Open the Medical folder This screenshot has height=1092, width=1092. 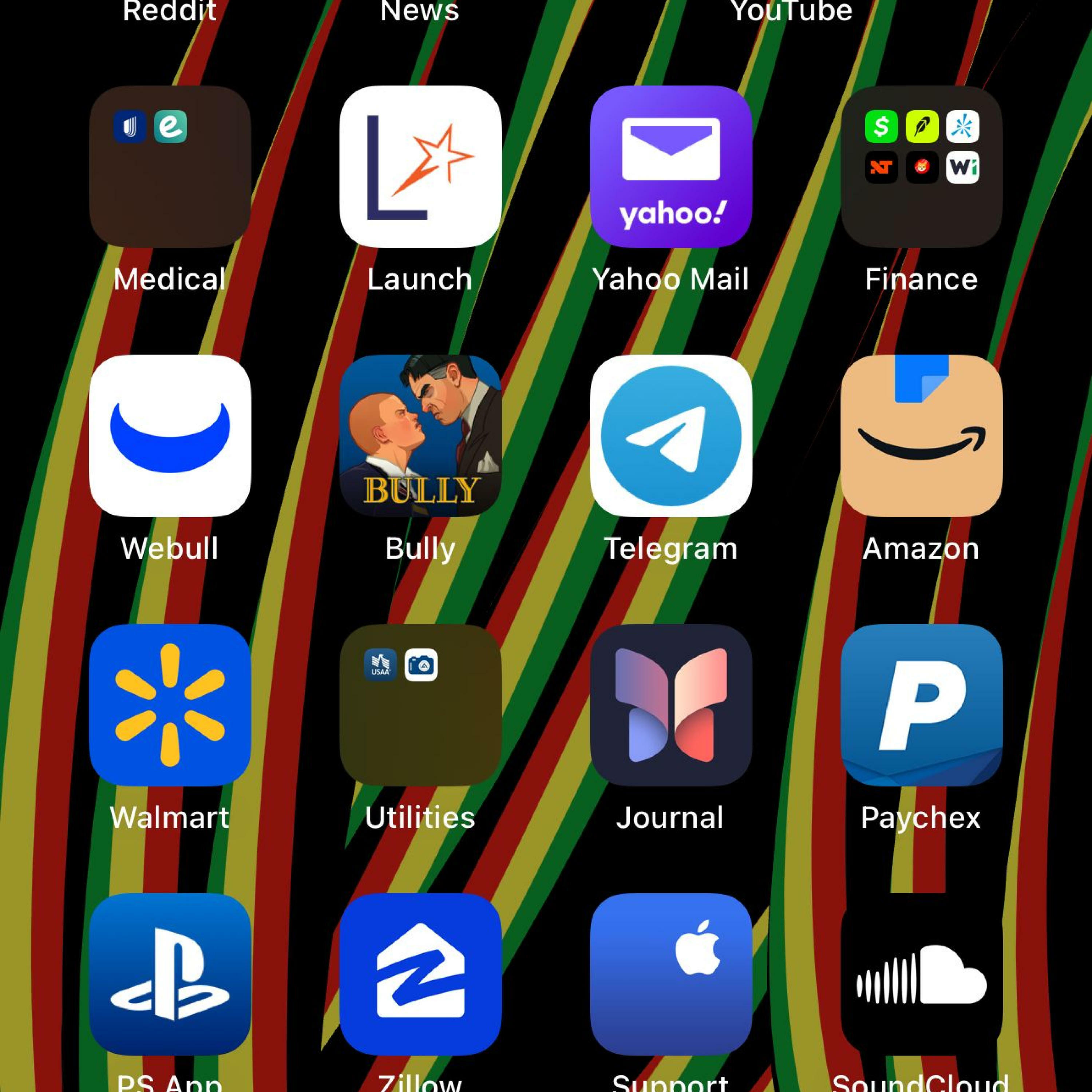pyautogui.click(x=170, y=166)
